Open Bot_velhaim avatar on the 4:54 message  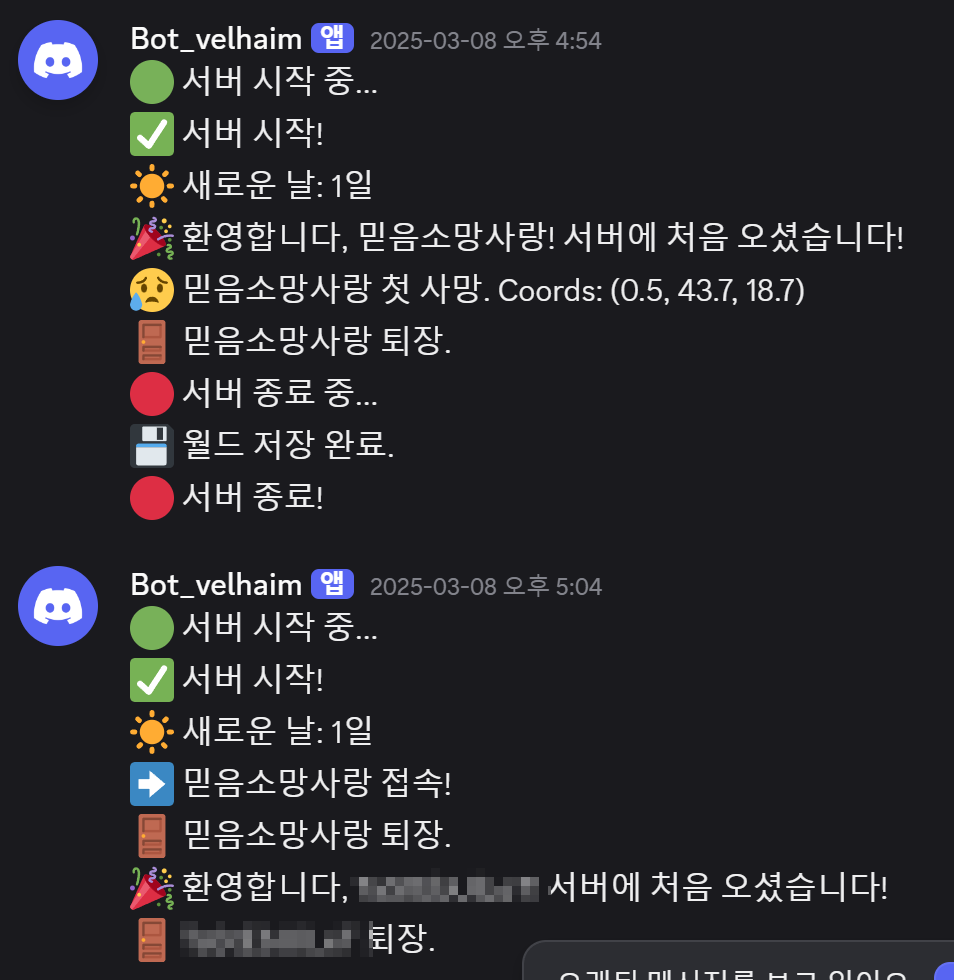click(x=58, y=60)
